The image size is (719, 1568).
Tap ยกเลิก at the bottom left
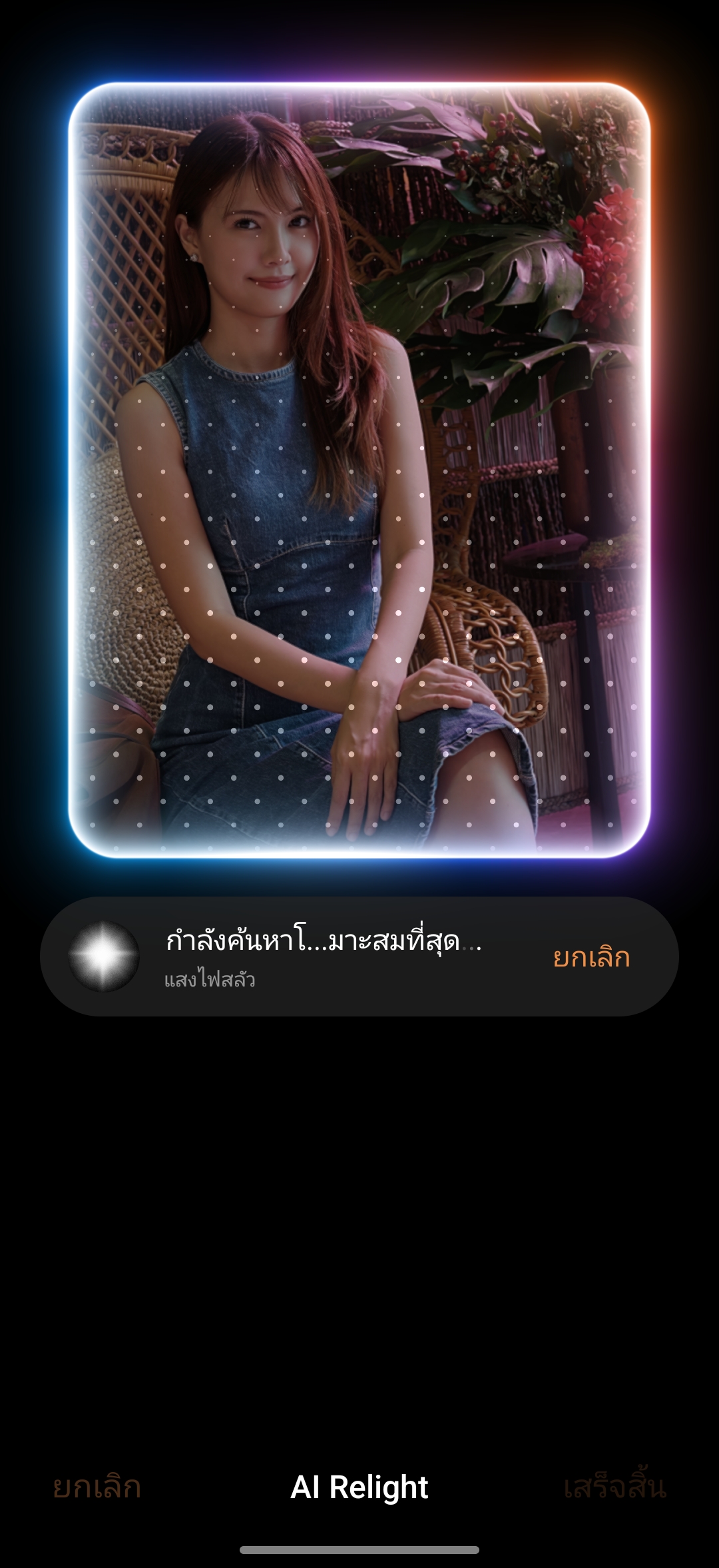coord(97,1487)
